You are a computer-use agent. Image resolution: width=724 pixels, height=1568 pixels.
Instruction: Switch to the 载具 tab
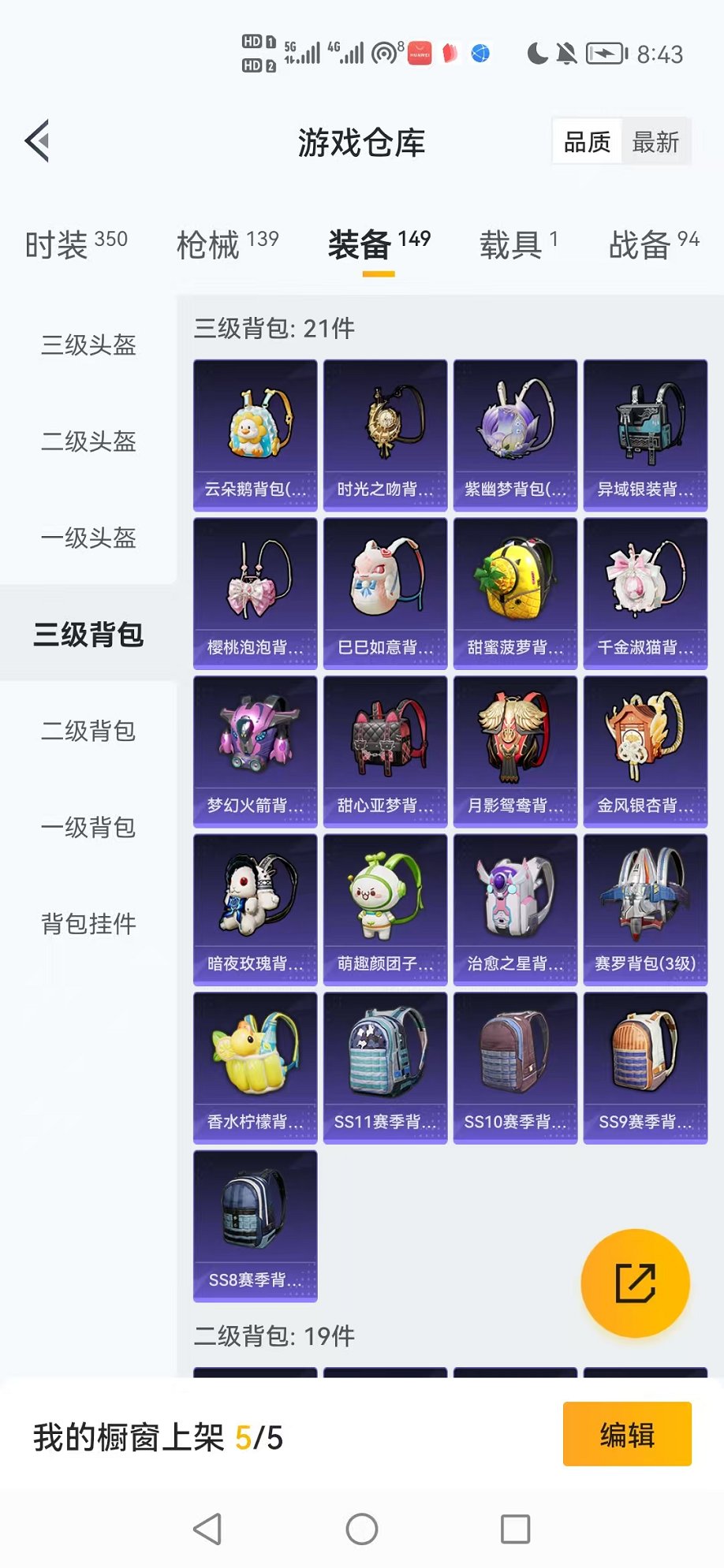coord(518,244)
